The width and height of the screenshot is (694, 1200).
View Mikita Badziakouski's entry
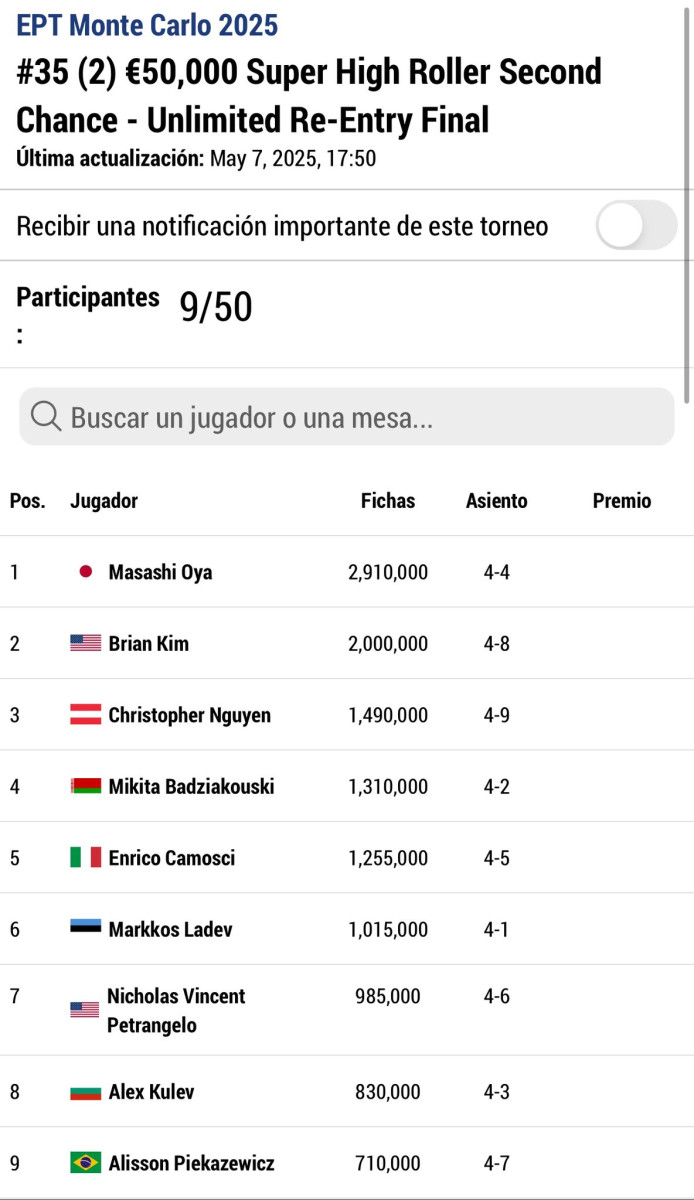347,786
